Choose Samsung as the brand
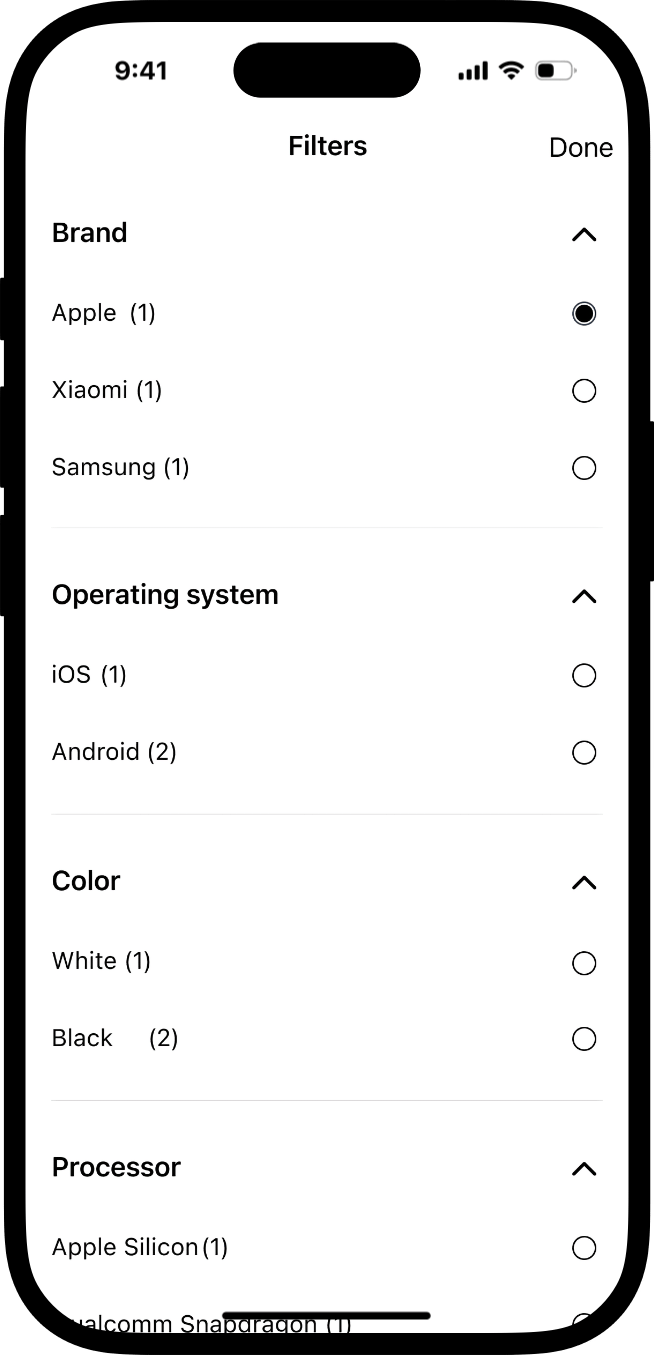The height and width of the screenshot is (1355, 654). tap(584, 467)
